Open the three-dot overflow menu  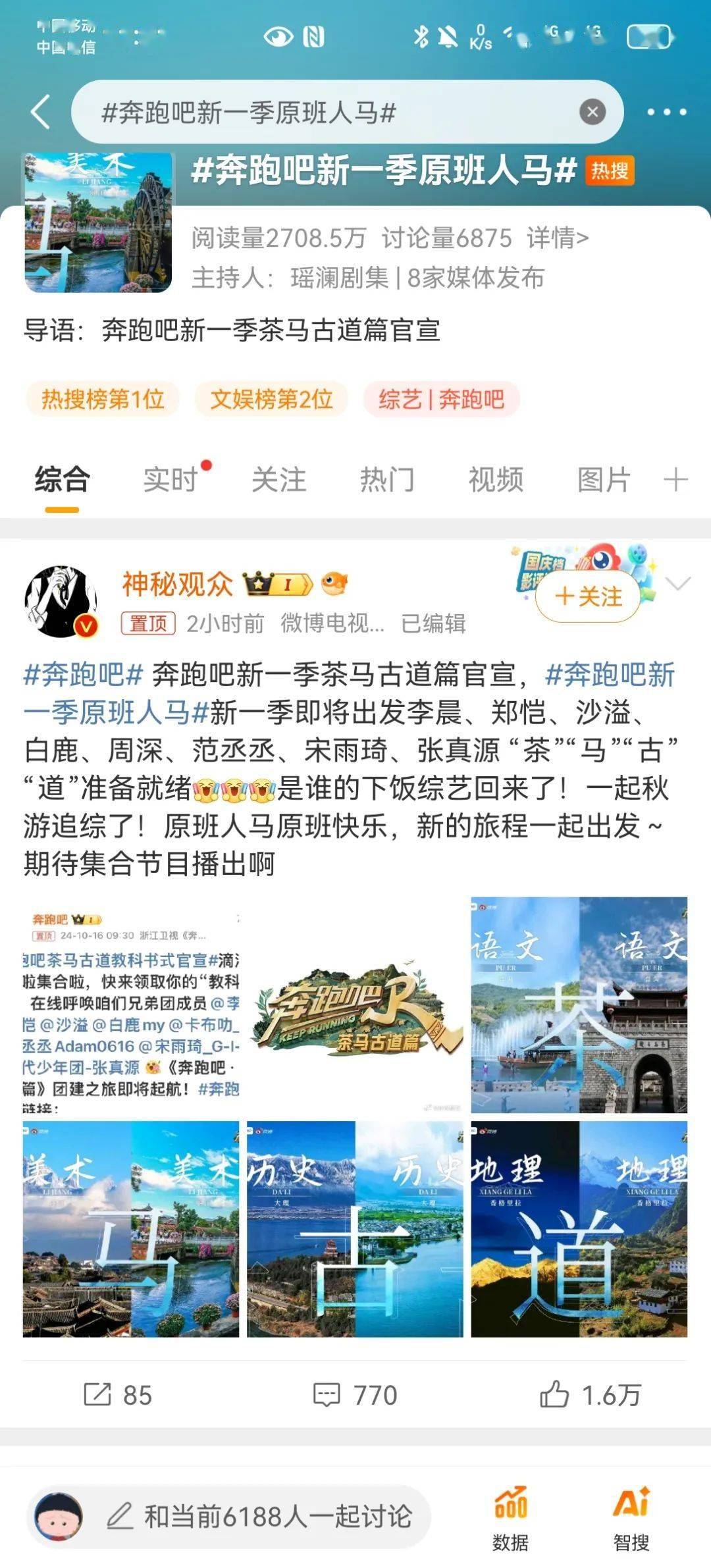click(666, 112)
